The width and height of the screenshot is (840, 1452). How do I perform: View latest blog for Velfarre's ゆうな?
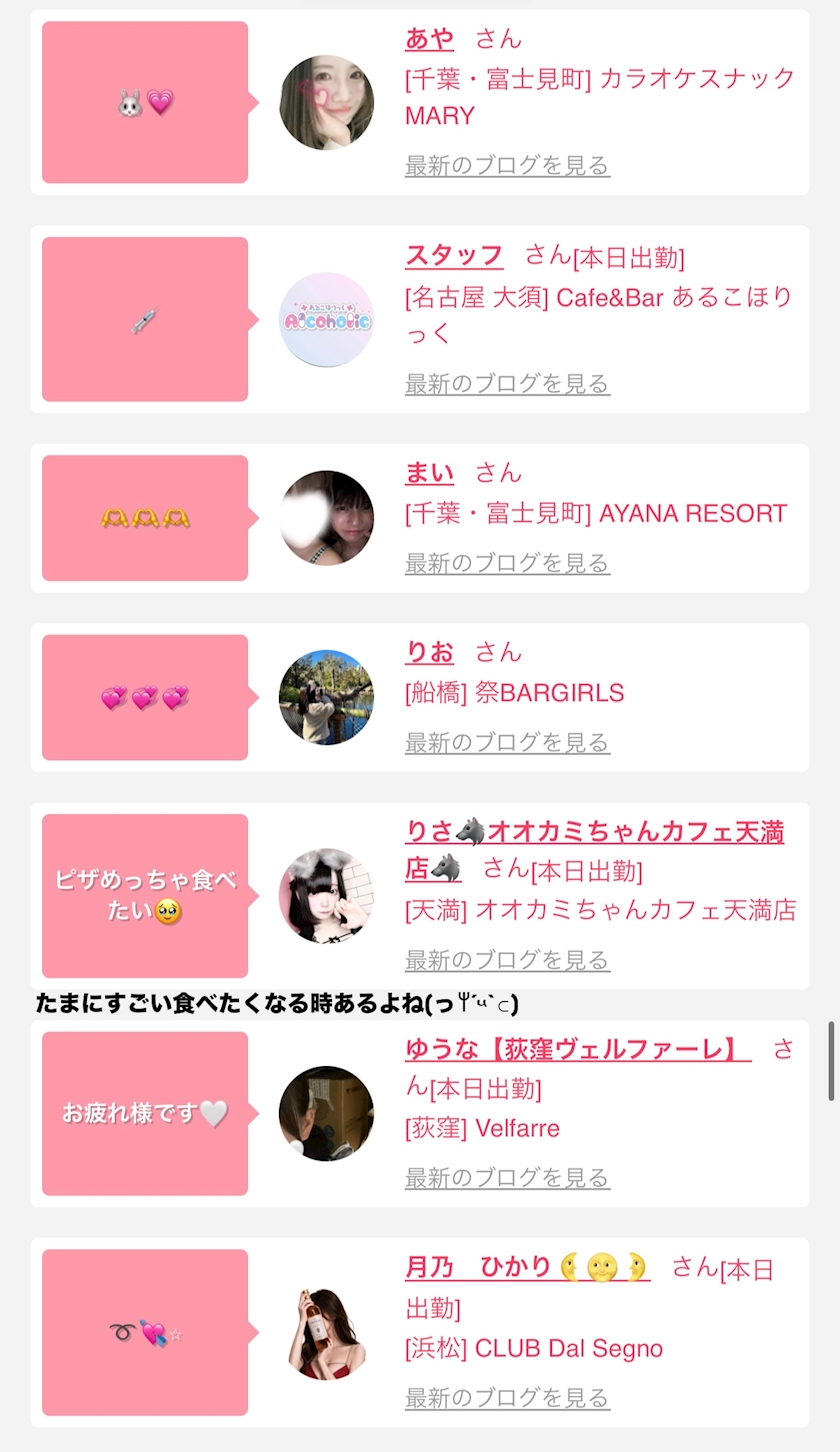(x=507, y=1178)
